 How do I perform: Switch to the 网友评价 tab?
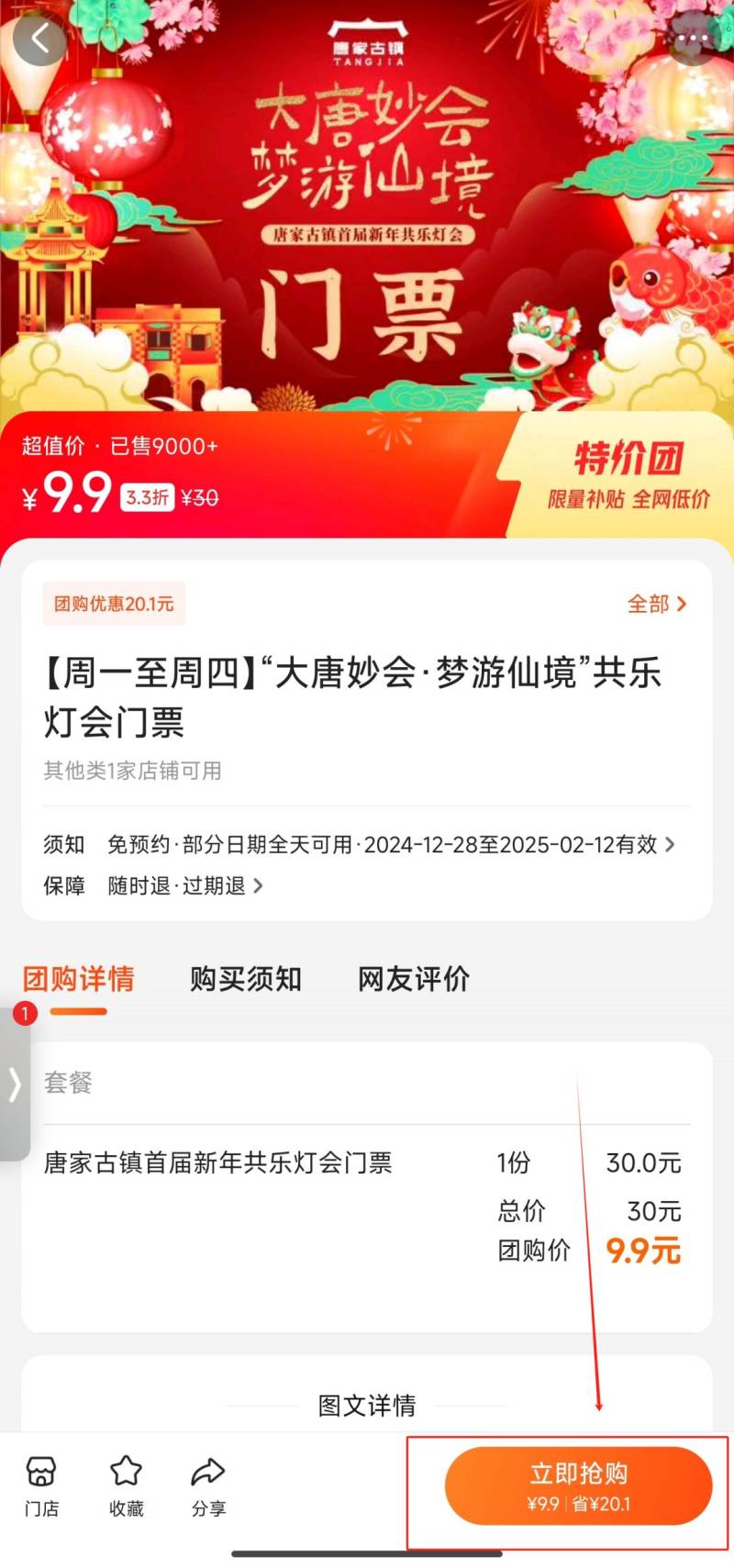(414, 979)
